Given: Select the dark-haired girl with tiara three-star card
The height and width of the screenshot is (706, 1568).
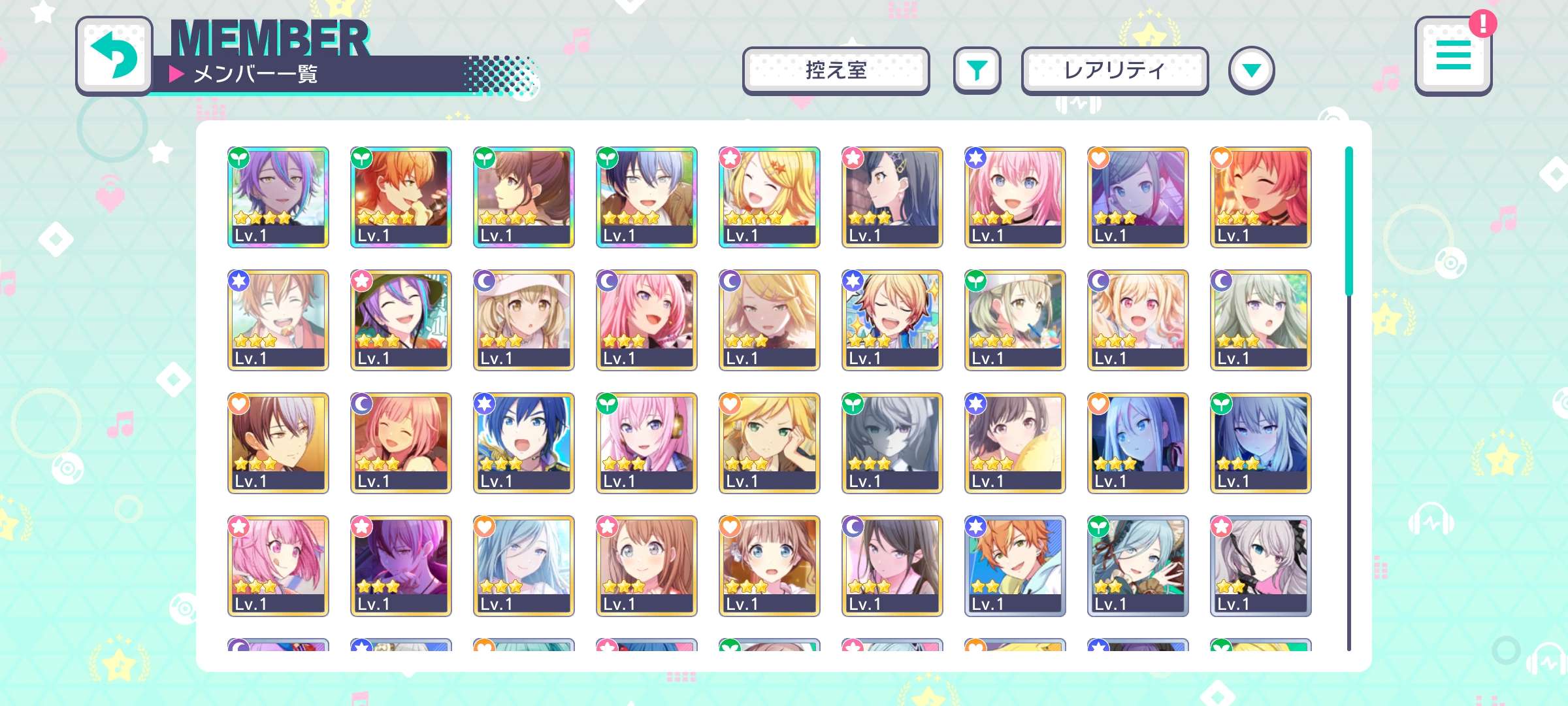Looking at the screenshot, I should [892, 197].
